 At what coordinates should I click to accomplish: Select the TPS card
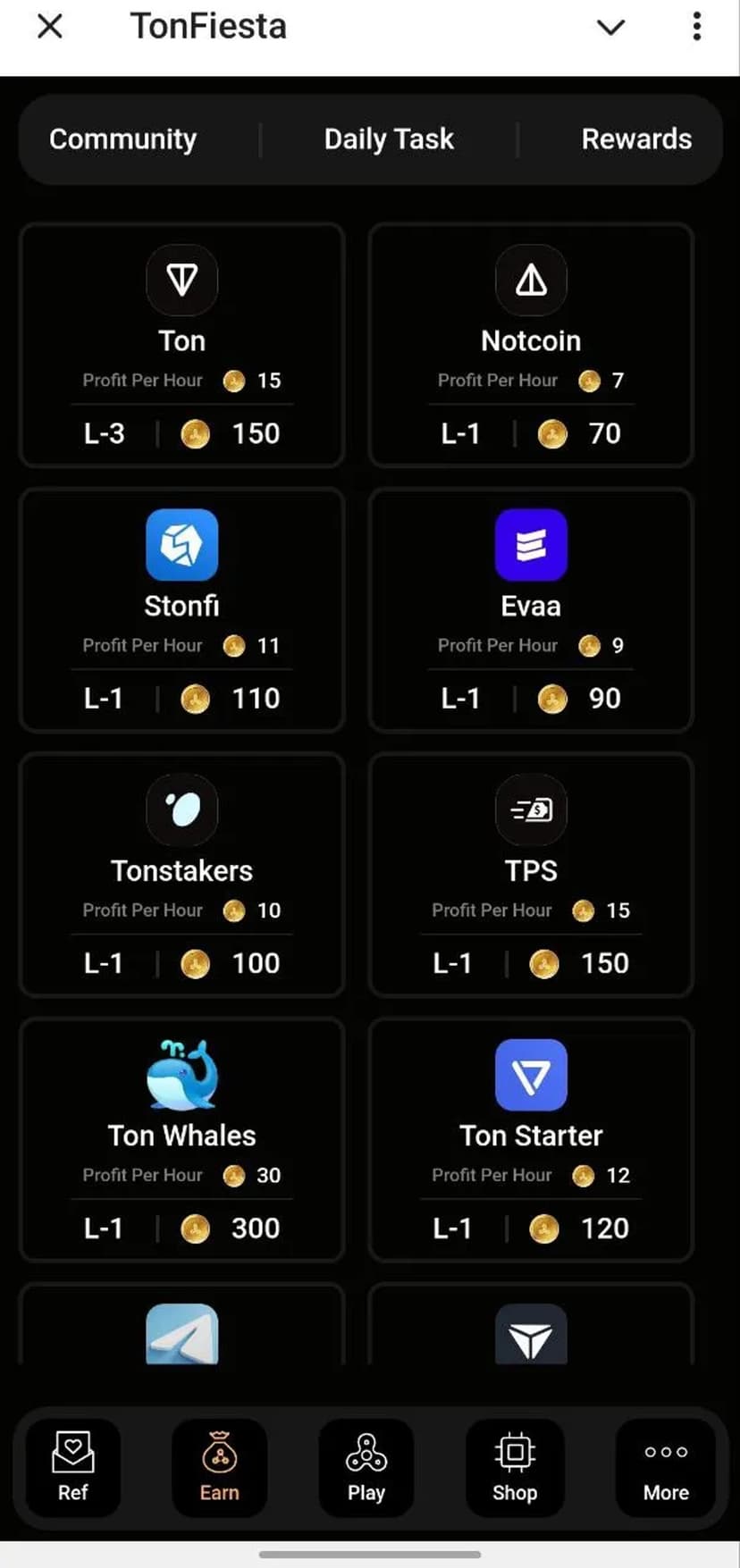(x=531, y=875)
